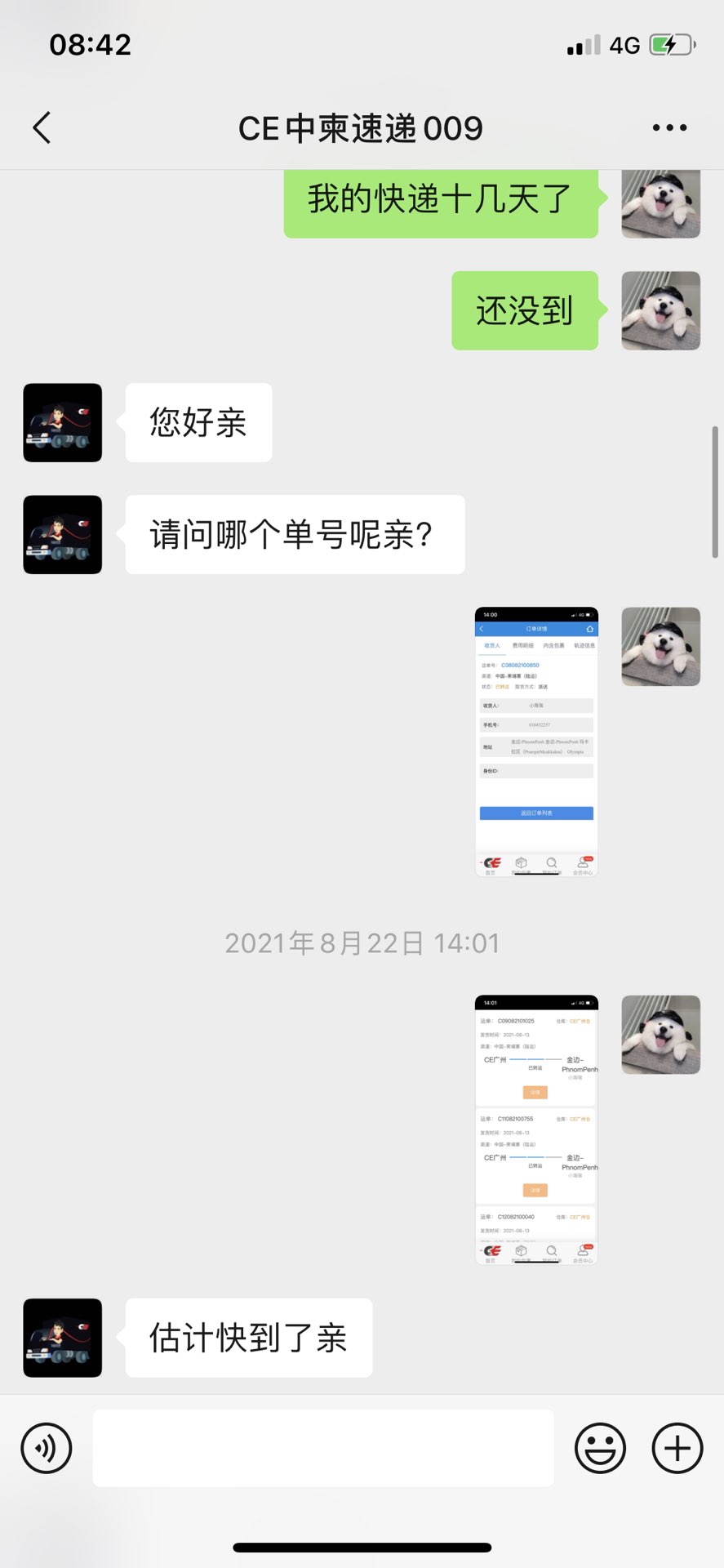
Task: Open CE courier avatar beside 您好亲
Action: tap(63, 423)
